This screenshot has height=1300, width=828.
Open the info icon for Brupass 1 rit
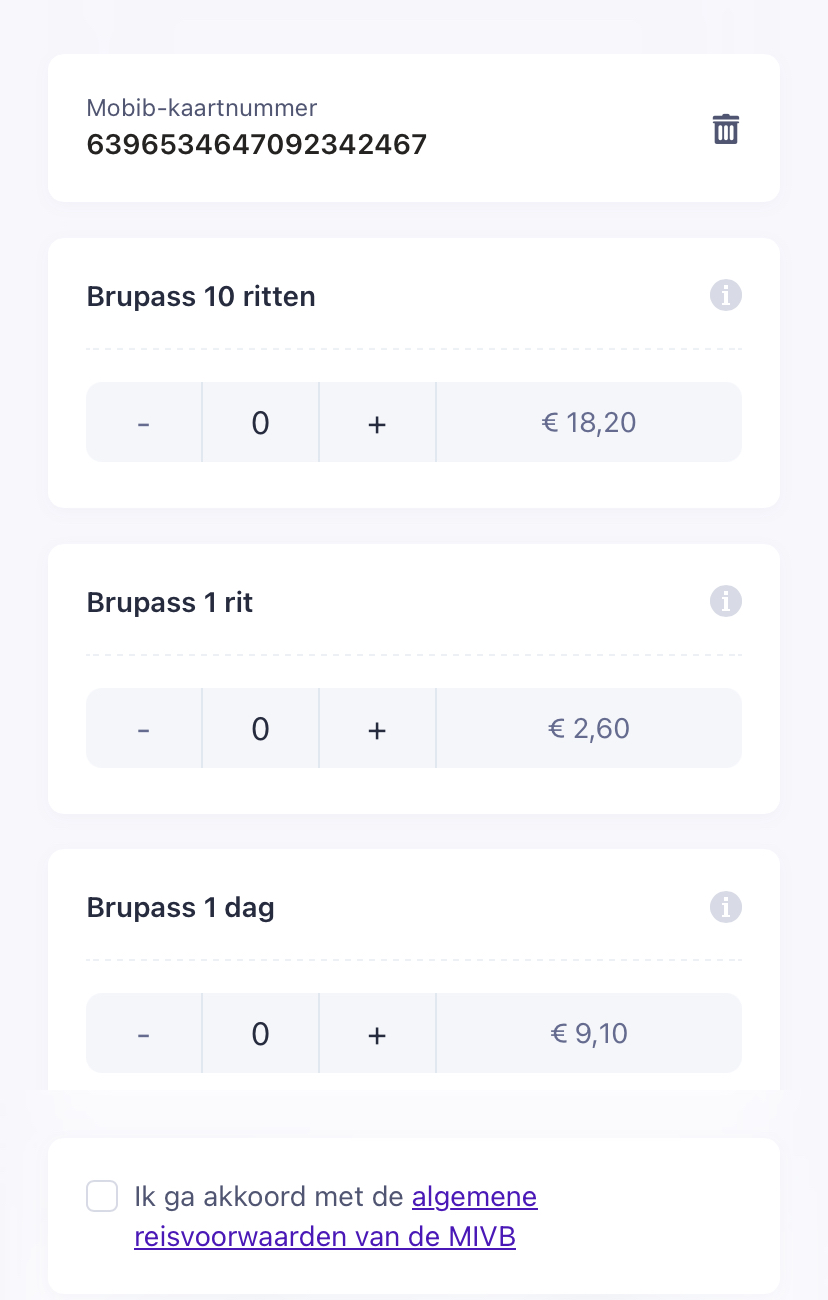point(726,601)
